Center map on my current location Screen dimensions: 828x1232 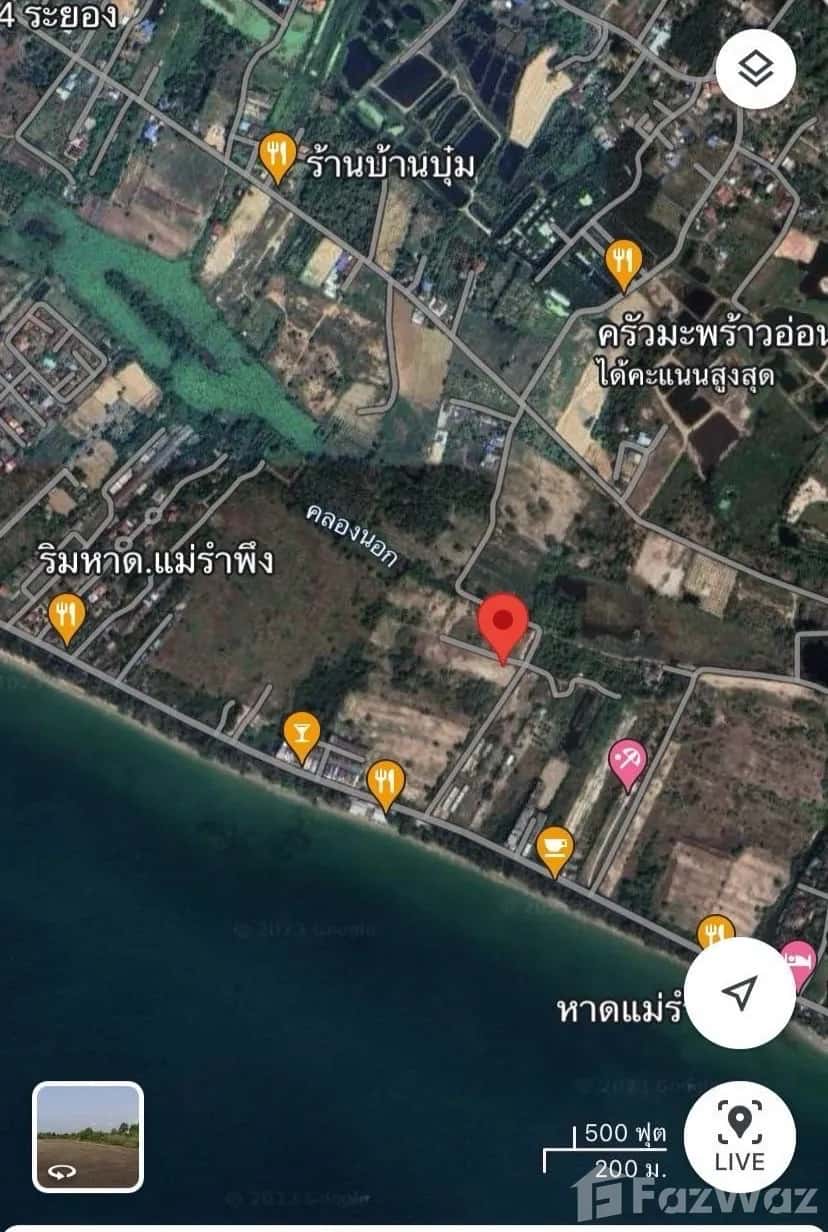click(x=739, y=992)
